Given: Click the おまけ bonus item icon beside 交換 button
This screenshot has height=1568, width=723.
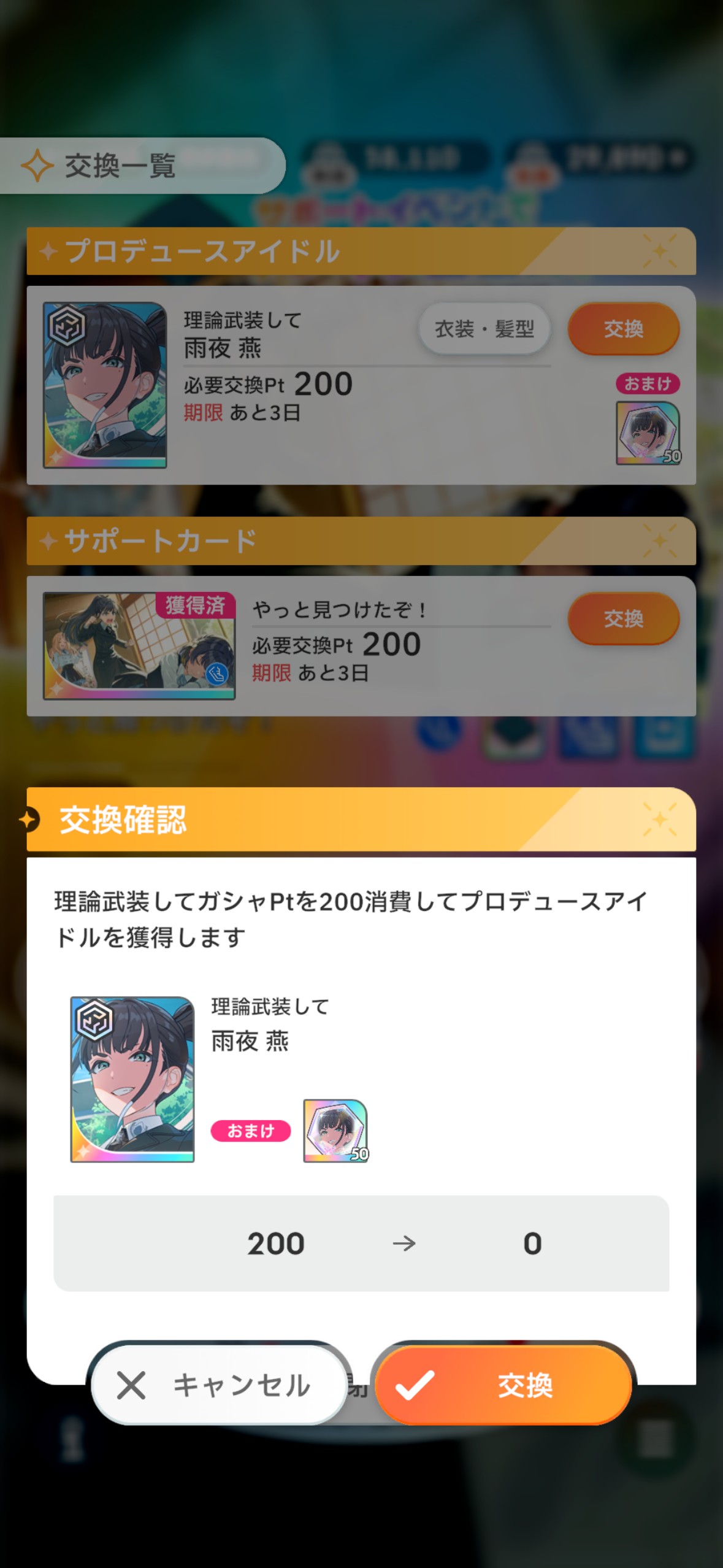Looking at the screenshot, I should click(x=648, y=433).
